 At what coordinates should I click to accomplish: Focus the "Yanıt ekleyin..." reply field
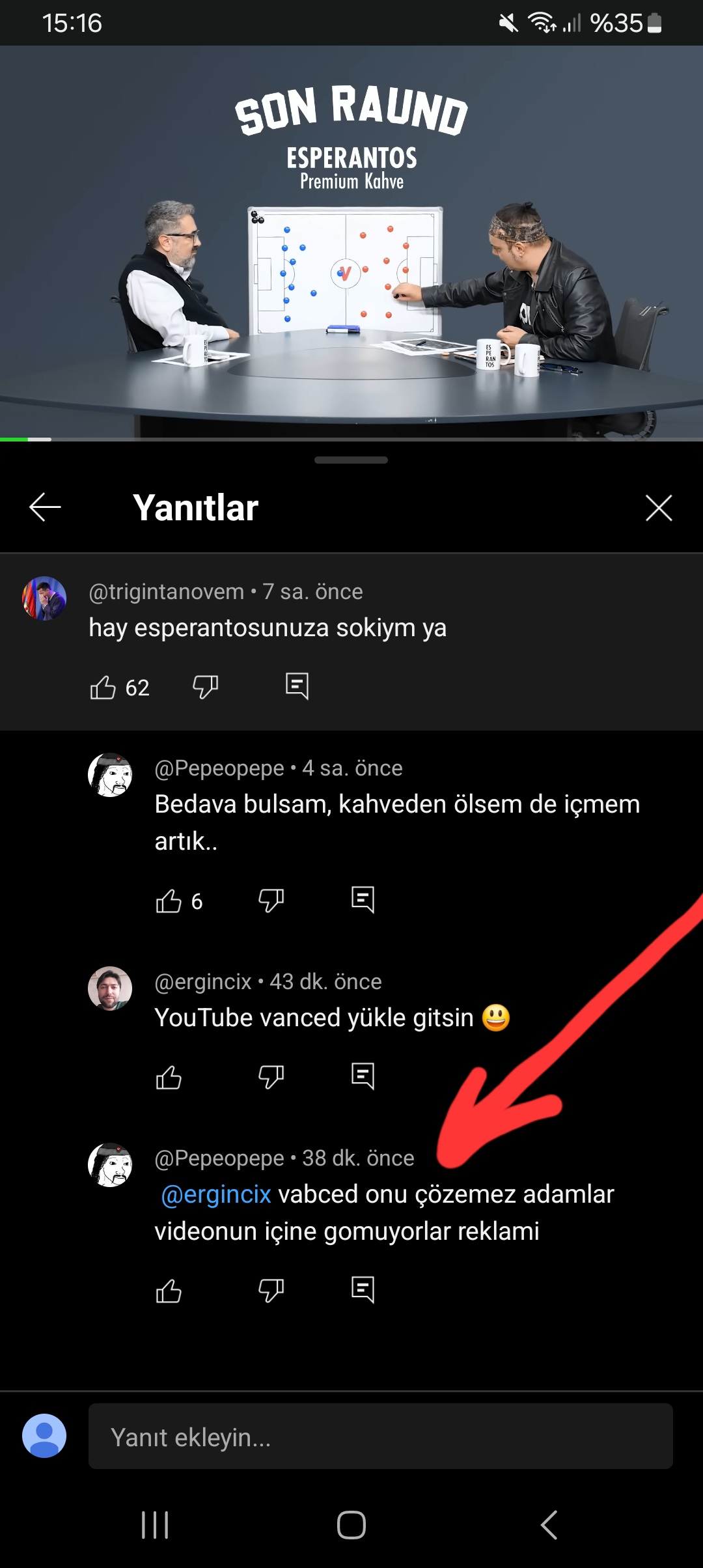click(380, 1436)
